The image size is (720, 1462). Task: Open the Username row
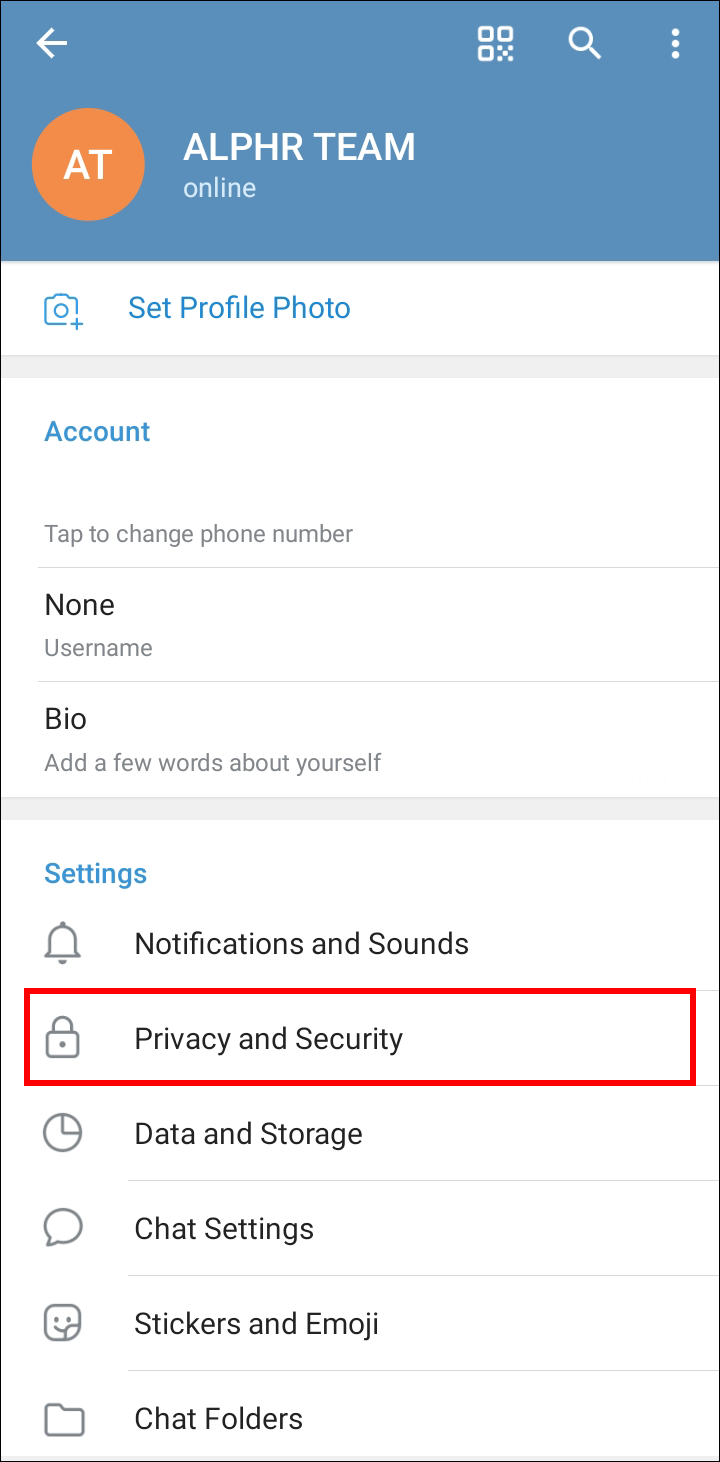point(360,625)
